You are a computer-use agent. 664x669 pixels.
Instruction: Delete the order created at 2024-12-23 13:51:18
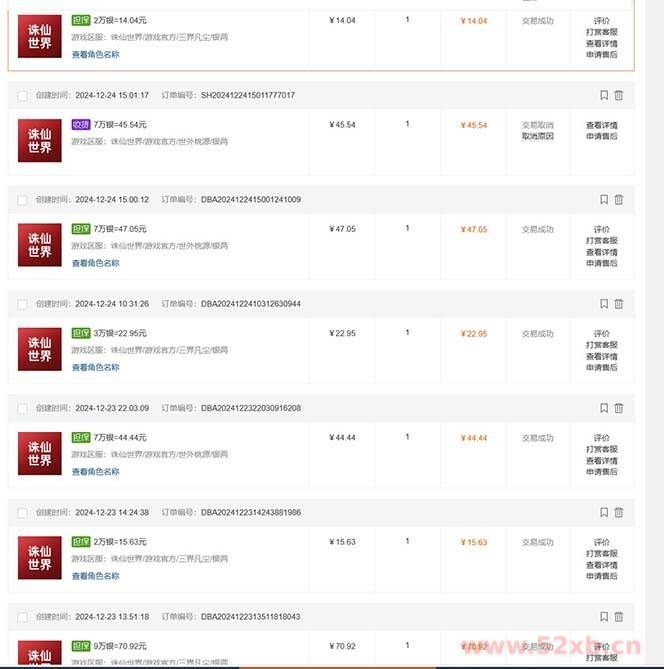coord(618,616)
